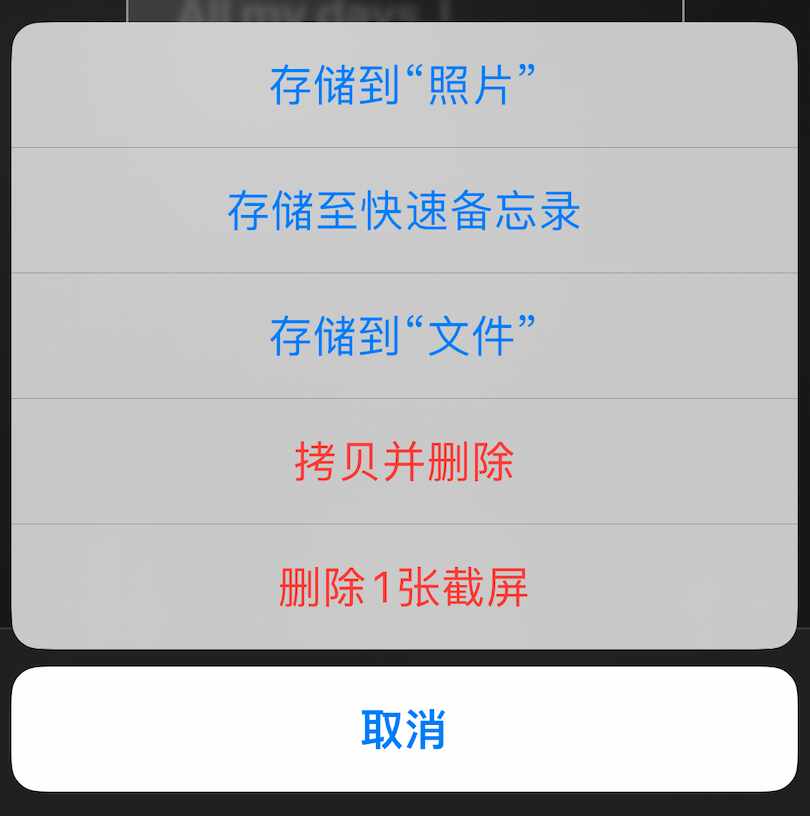Dismiss the sheet with 取消
810x816 pixels.
pyautogui.click(x=404, y=730)
